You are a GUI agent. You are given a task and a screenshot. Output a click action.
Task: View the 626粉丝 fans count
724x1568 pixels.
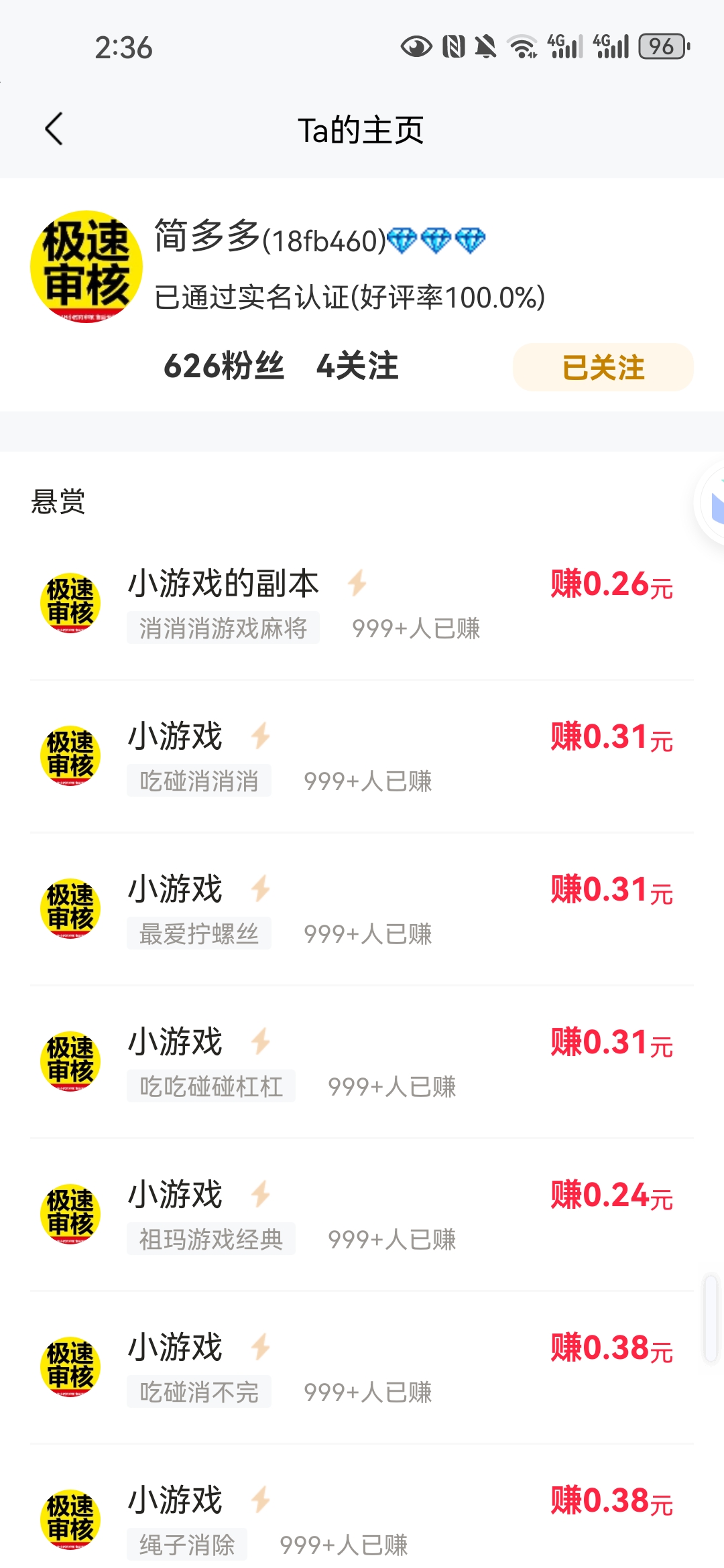(x=224, y=367)
